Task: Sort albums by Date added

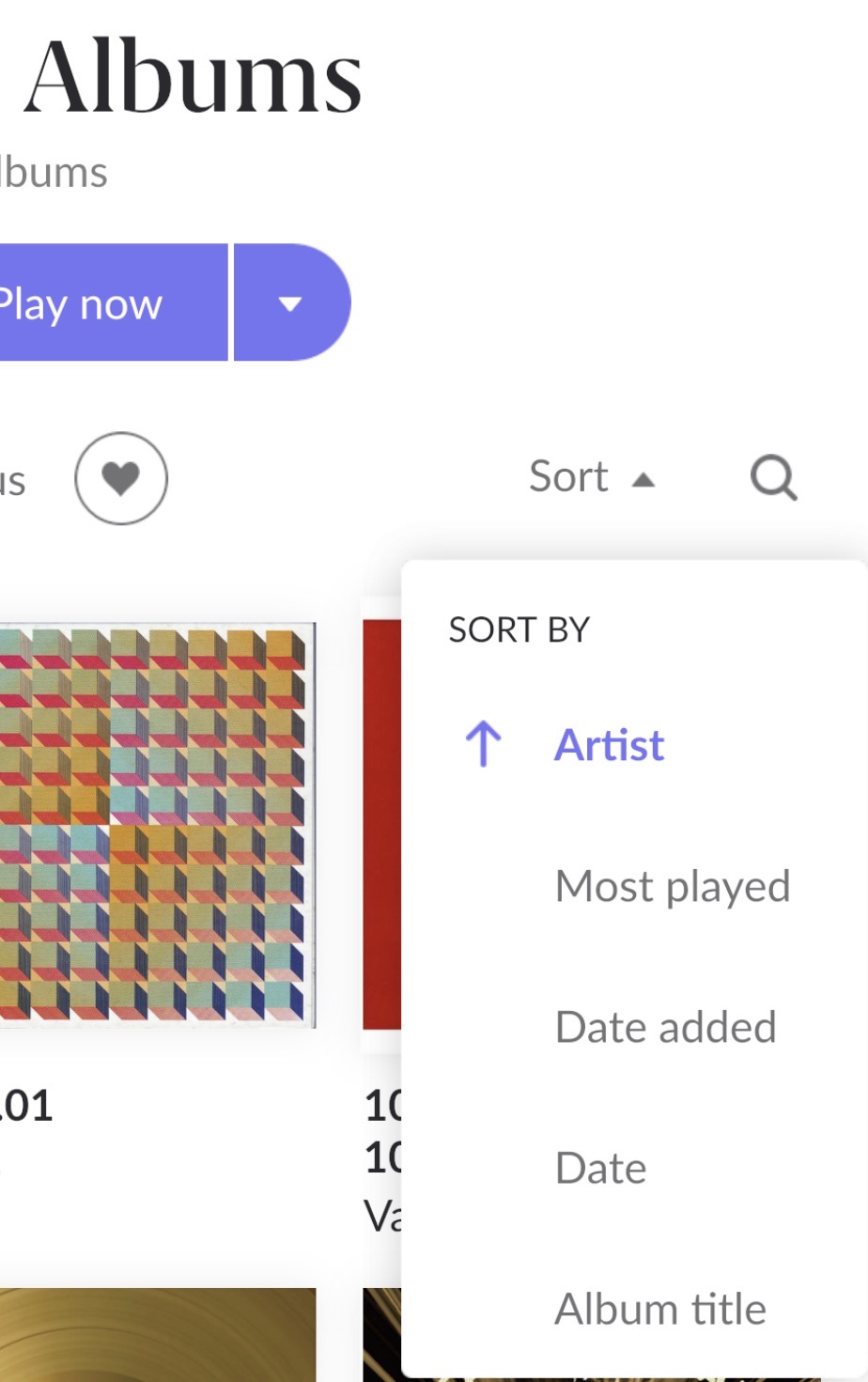Action: click(665, 1027)
